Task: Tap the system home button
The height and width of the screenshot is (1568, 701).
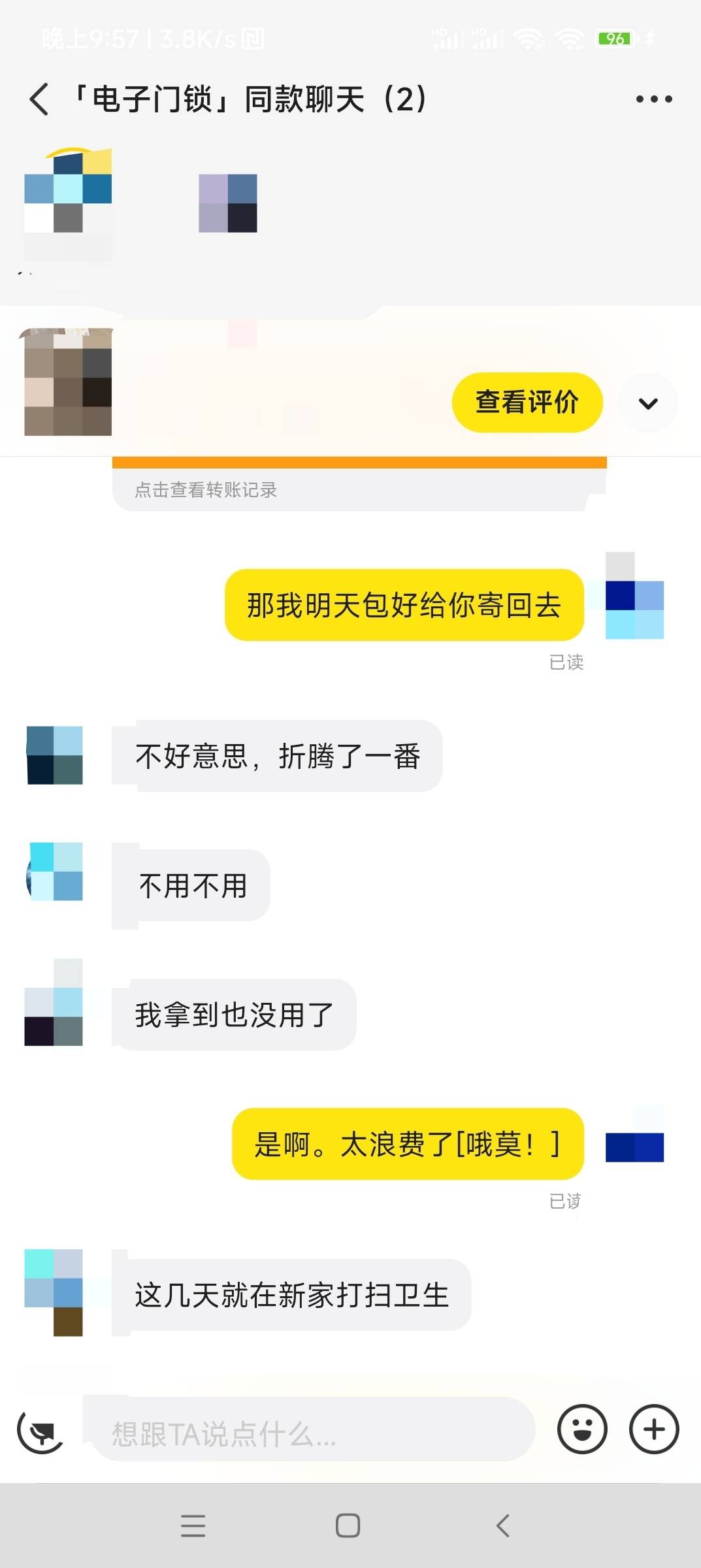Action: pos(348,1526)
